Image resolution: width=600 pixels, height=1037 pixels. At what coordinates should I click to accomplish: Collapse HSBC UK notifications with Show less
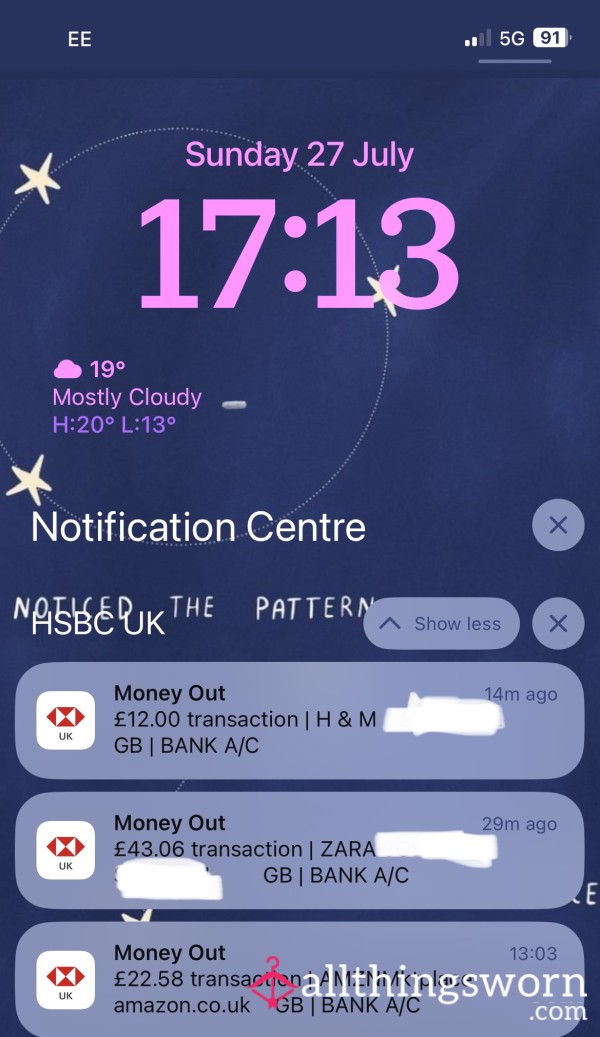tap(441, 623)
